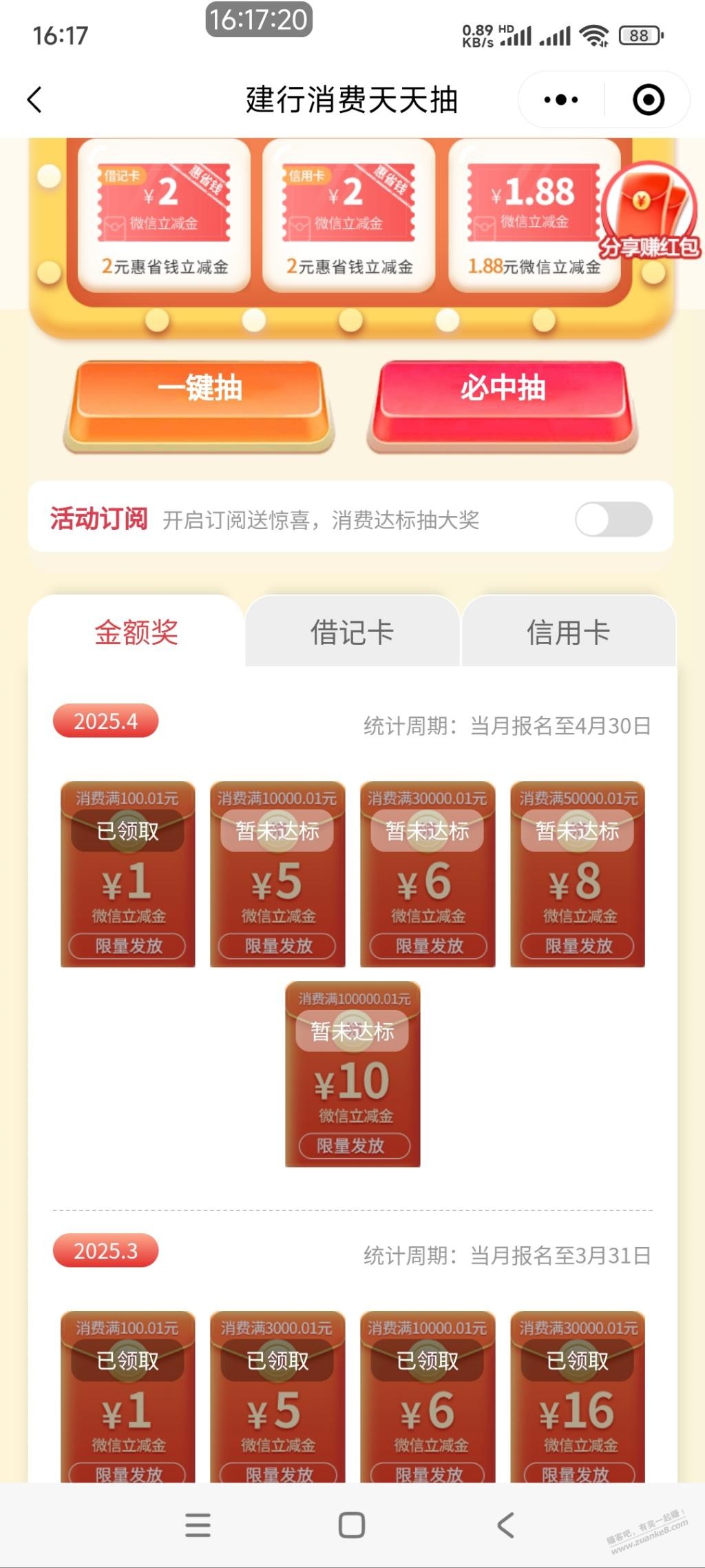This screenshot has height=1568, width=705.
Task: Close the mini-program with the circle icon
Action: point(648,100)
